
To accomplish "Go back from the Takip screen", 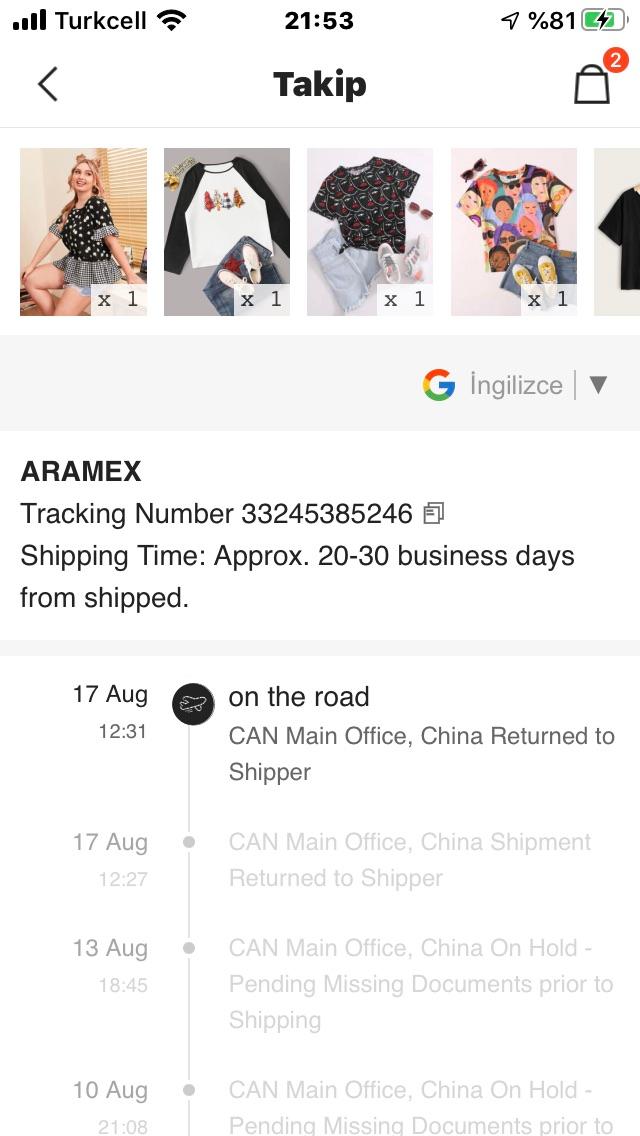I will [48, 84].
